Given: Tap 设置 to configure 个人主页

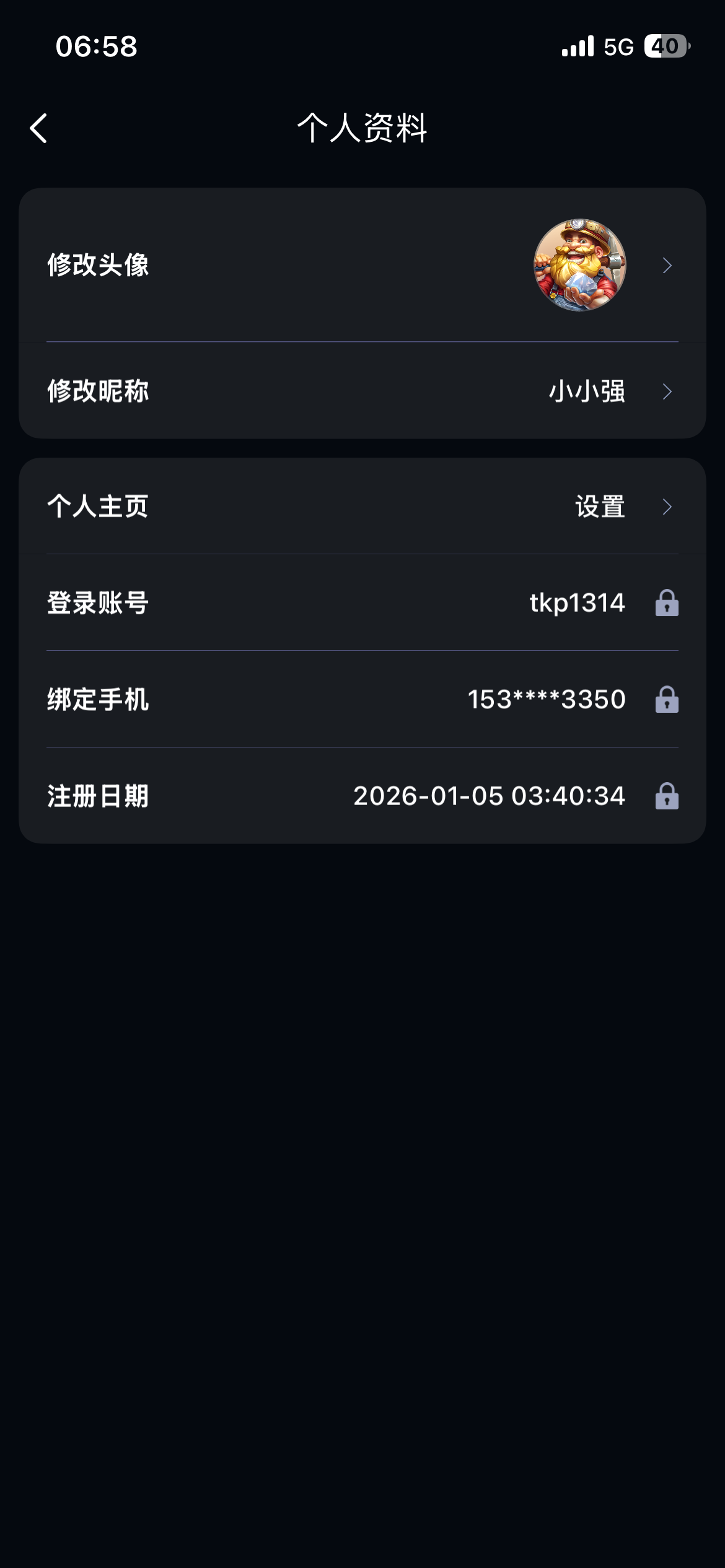Looking at the screenshot, I should click(x=599, y=507).
